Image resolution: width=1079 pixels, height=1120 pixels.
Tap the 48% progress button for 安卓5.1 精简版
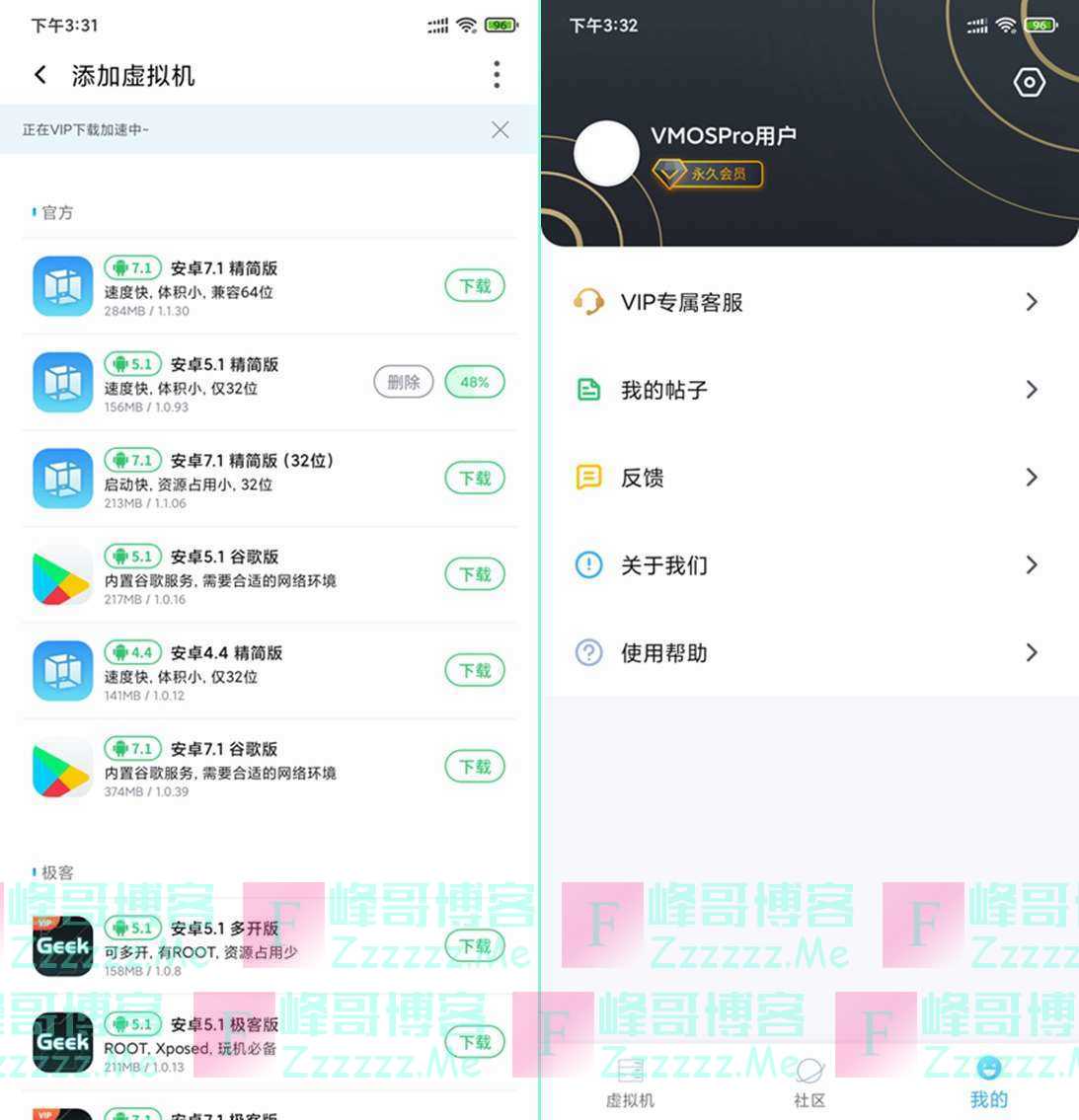(x=475, y=382)
